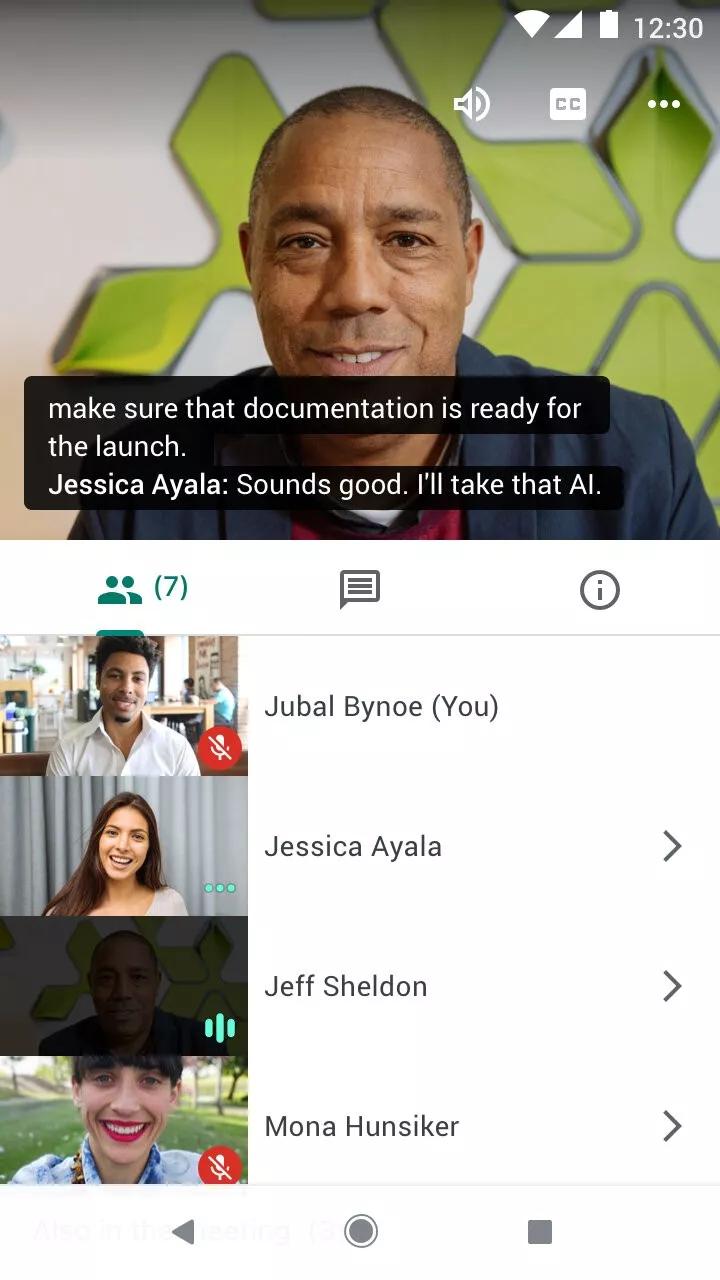Image resolution: width=720 pixels, height=1280 pixels.
Task: Tap the system home button
Action: (360, 1231)
